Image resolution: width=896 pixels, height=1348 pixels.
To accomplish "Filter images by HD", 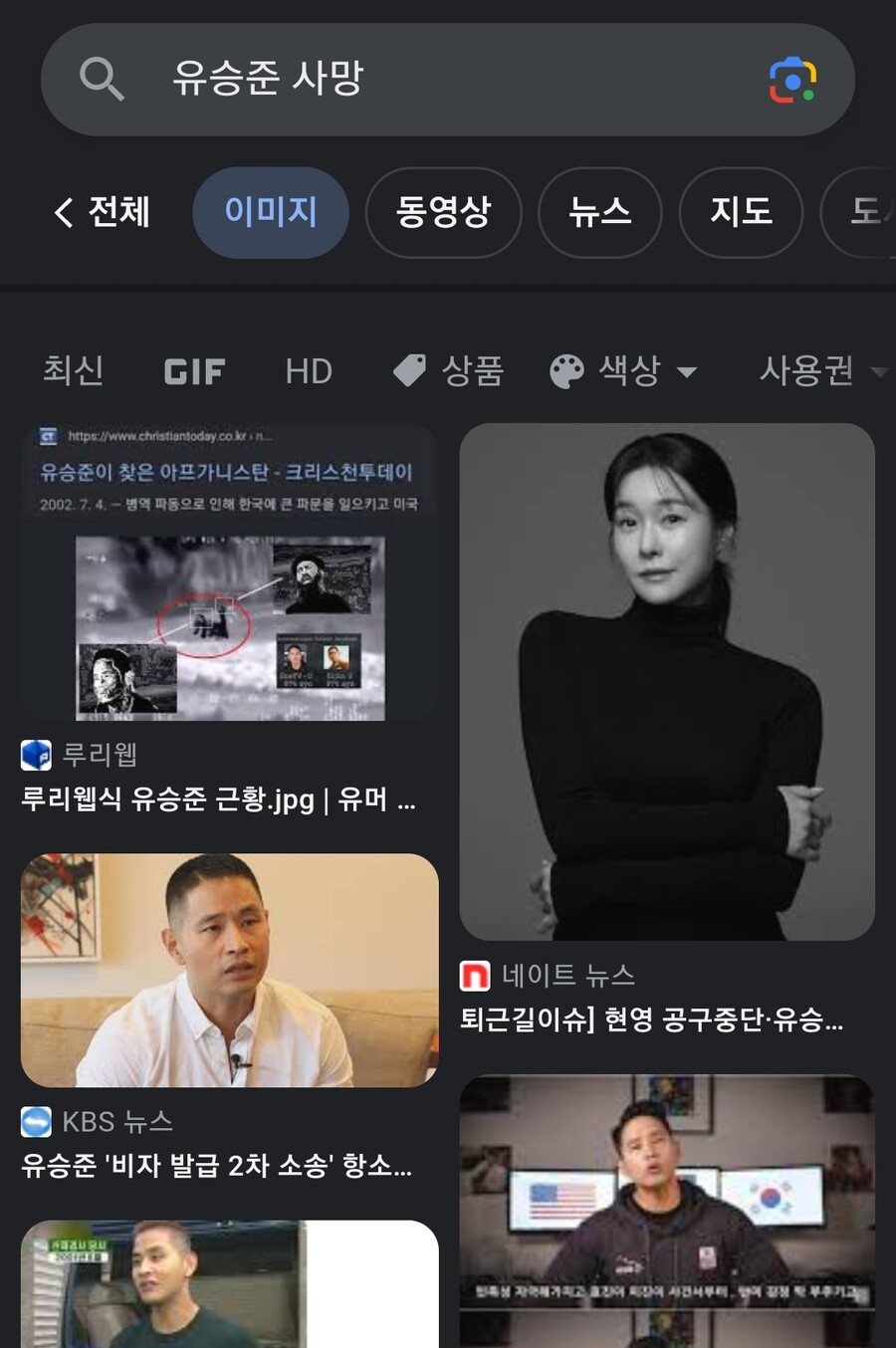I will coord(309,371).
